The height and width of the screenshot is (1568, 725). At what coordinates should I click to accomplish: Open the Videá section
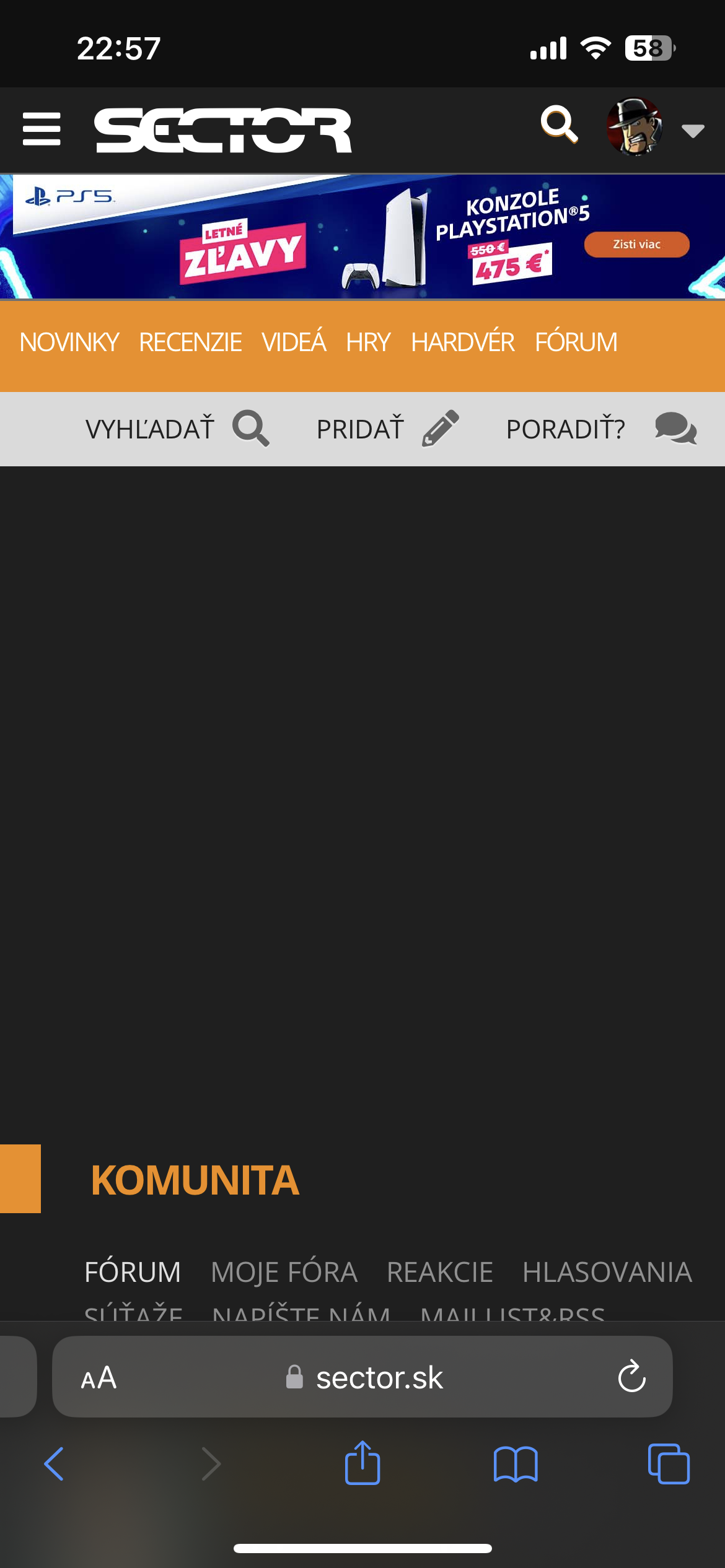click(294, 342)
